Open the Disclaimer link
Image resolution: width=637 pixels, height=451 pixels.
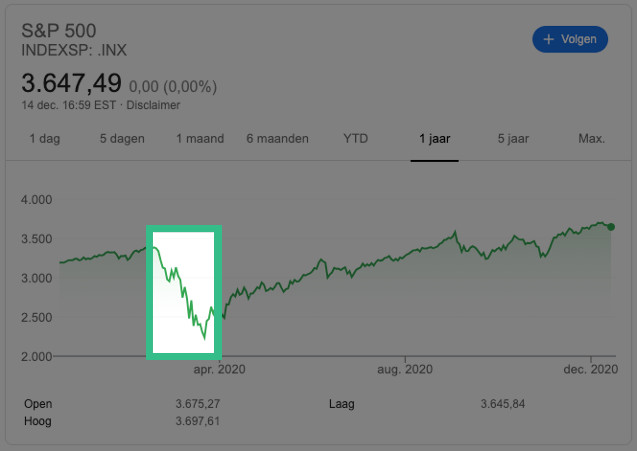[155, 104]
